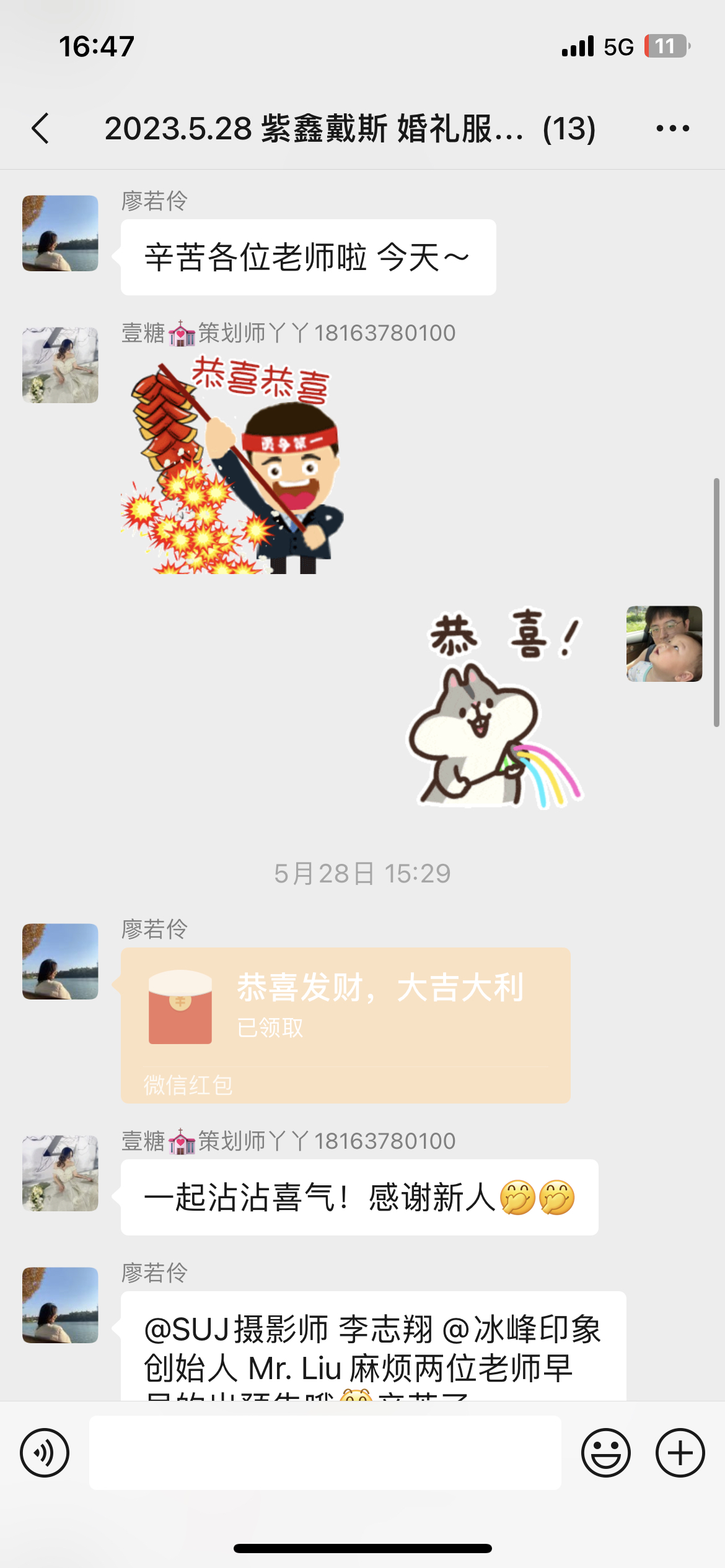Open 廖若伶's avatar next to 辛苦各位老师啦

pos(60,233)
